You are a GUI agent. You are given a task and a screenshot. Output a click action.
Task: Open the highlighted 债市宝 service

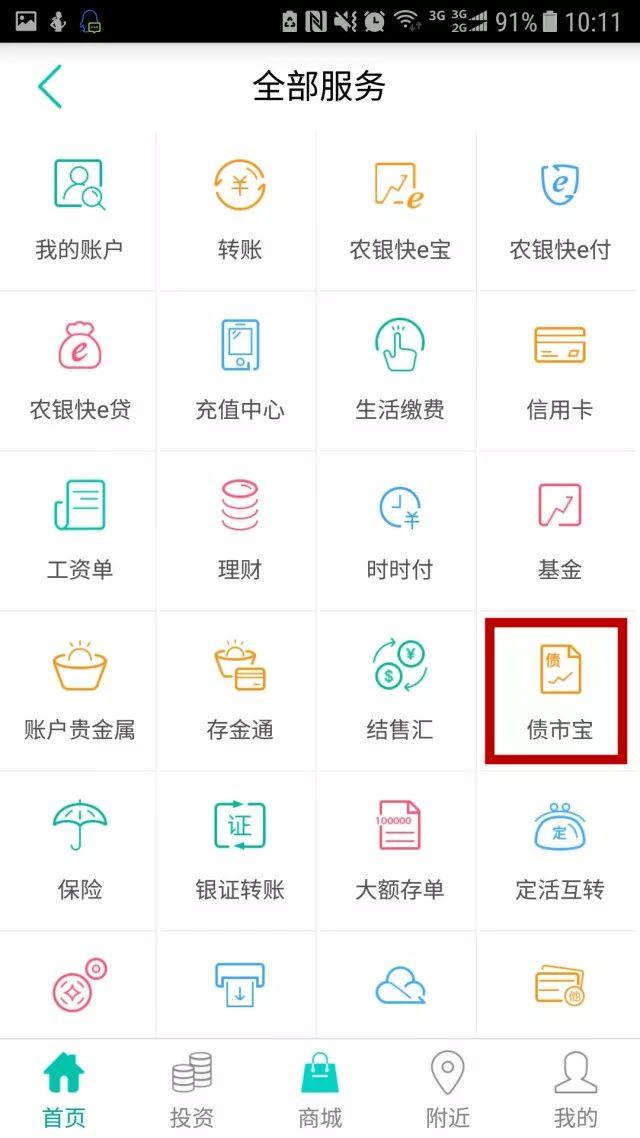point(556,691)
